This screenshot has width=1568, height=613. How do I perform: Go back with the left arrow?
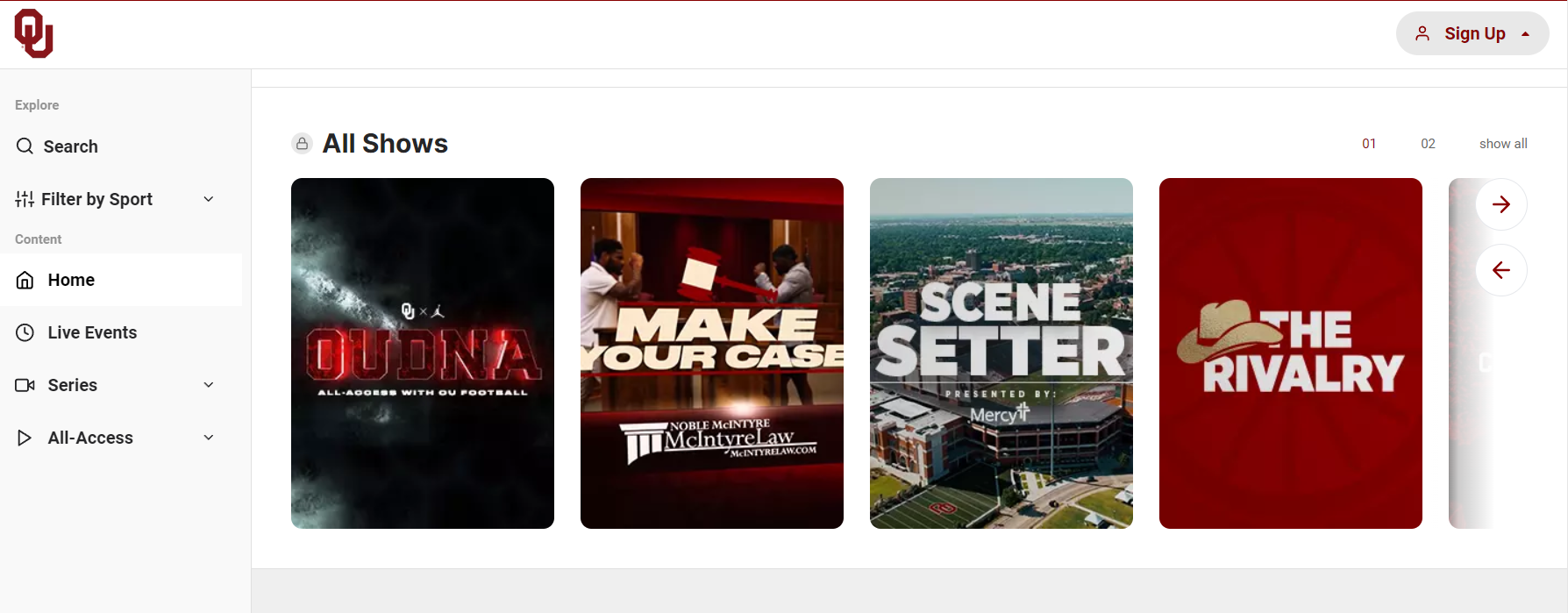click(x=1501, y=270)
